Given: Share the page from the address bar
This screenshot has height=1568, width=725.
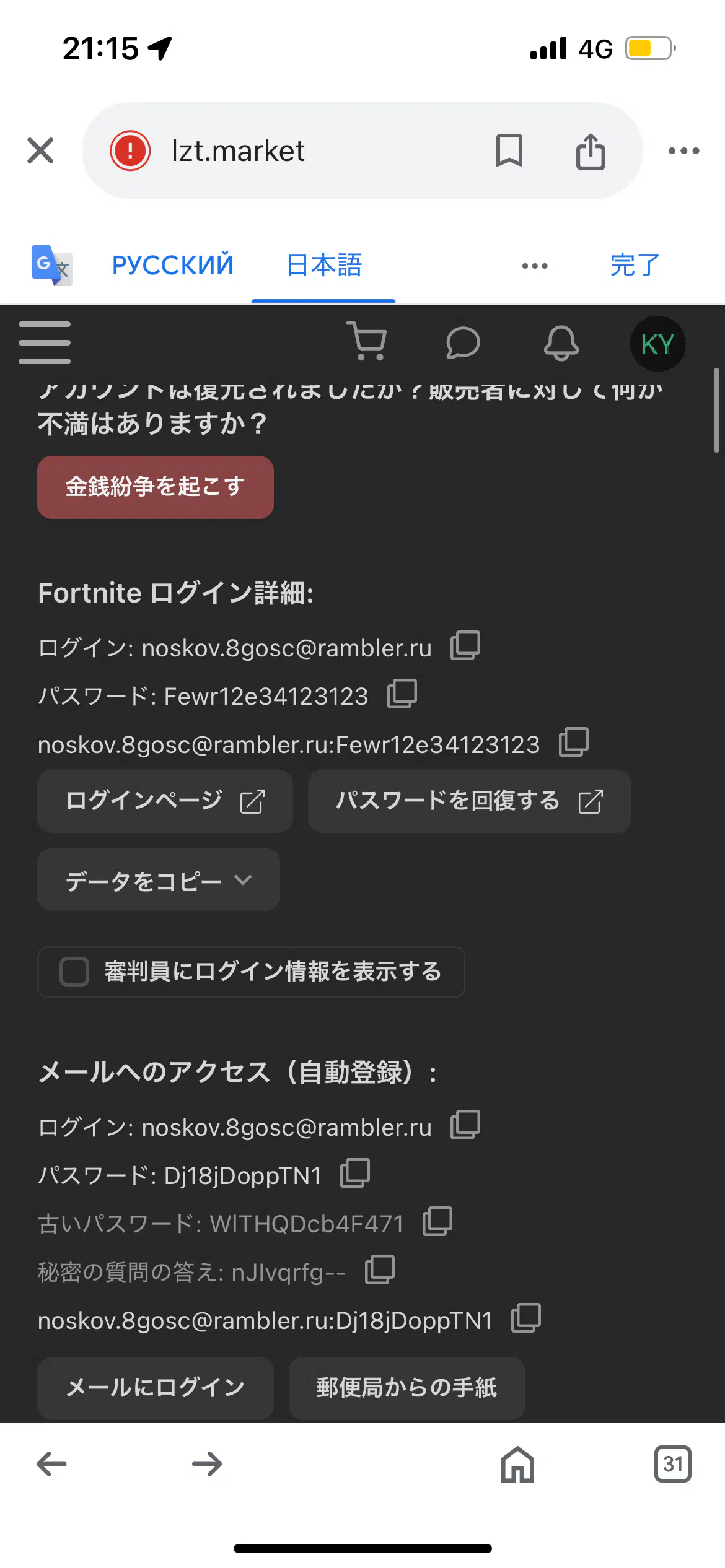Looking at the screenshot, I should [591, 150].
